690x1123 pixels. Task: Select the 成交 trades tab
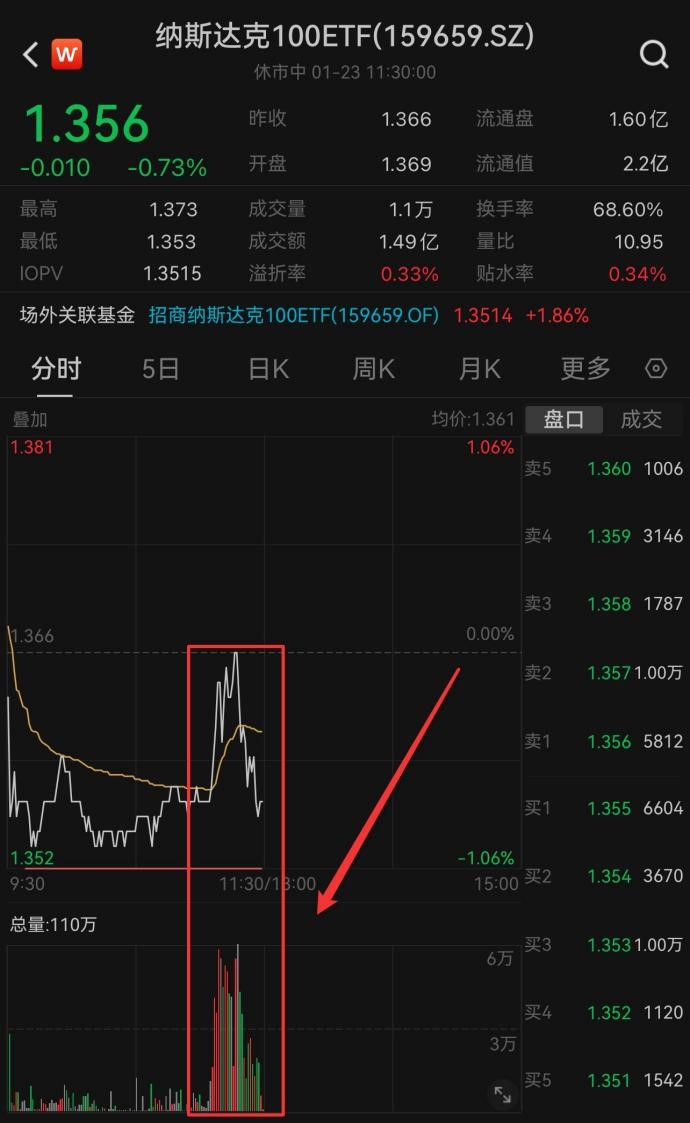click(641, 420)
